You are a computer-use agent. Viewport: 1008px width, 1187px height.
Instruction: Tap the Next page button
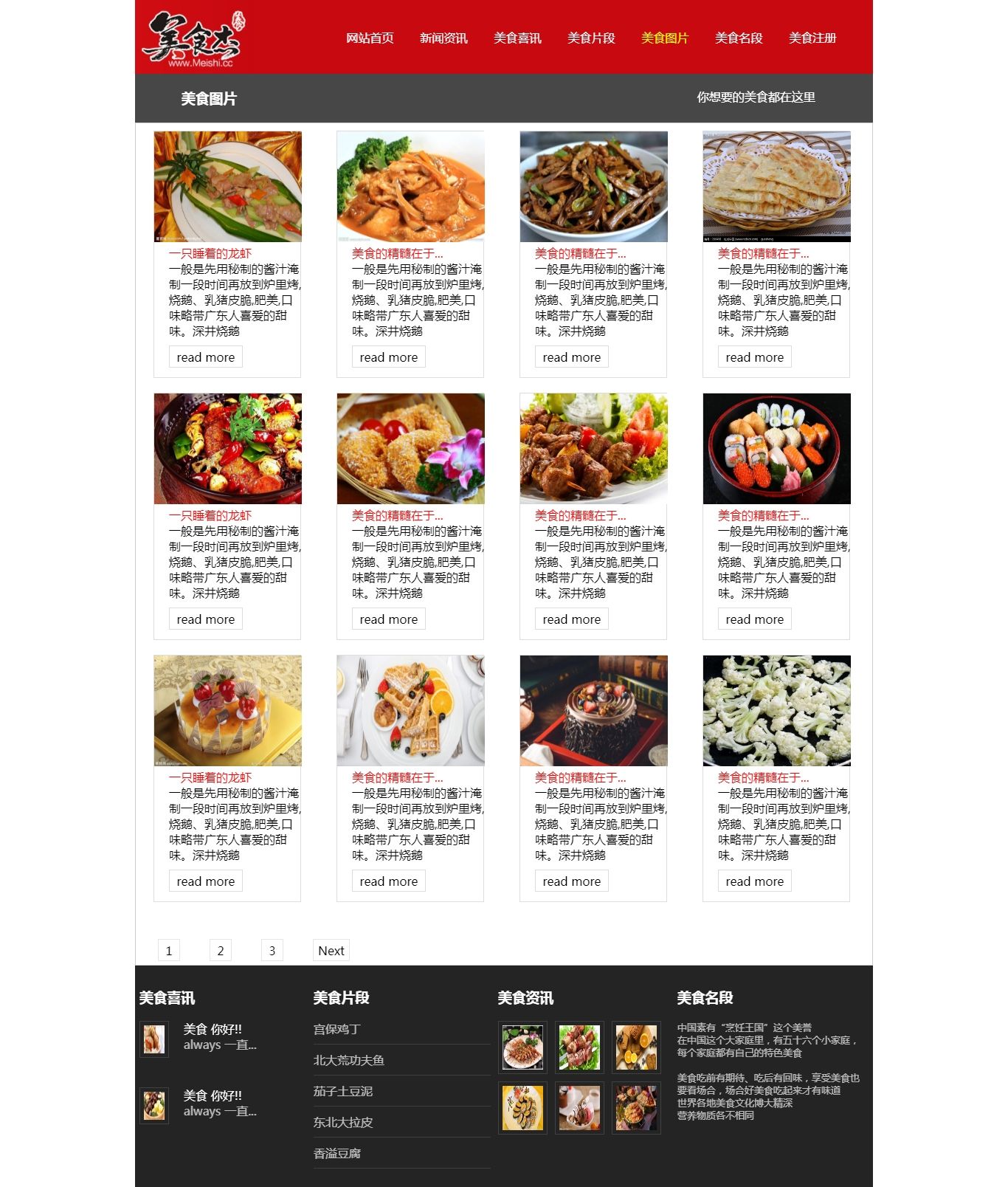pyautogui.click(x=331, y=951)
